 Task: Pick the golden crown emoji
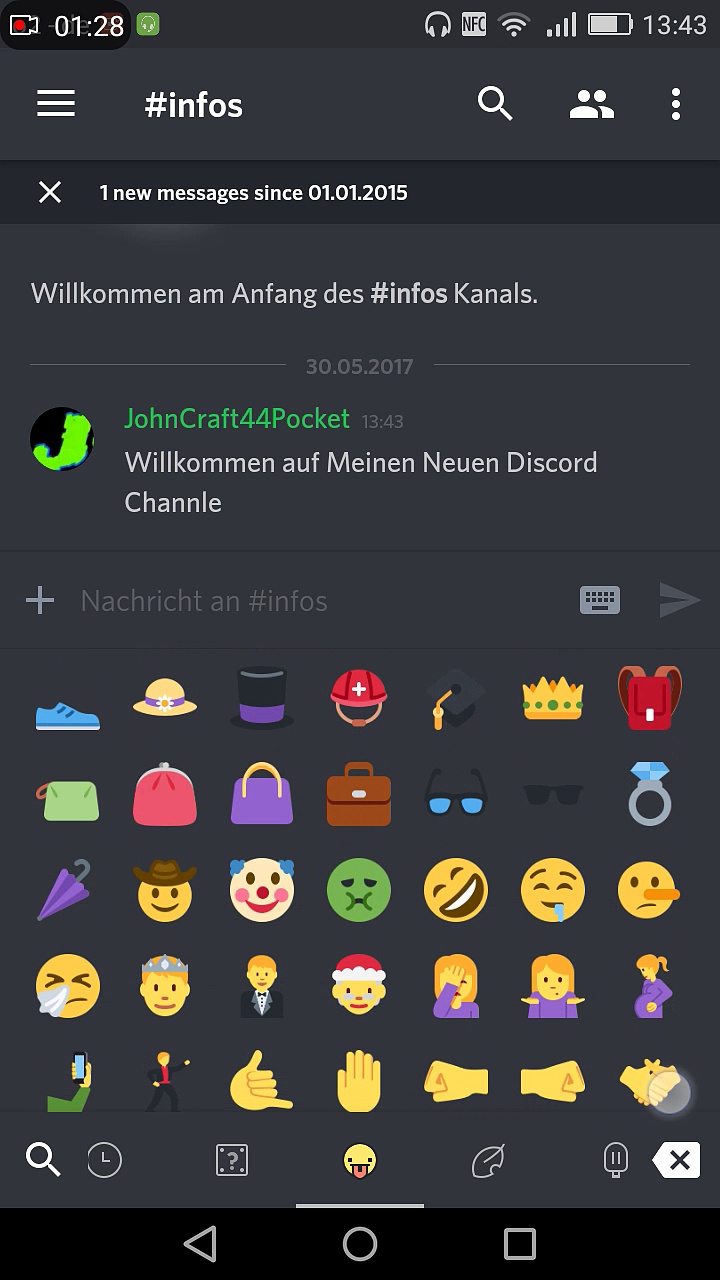click(552, 697)
